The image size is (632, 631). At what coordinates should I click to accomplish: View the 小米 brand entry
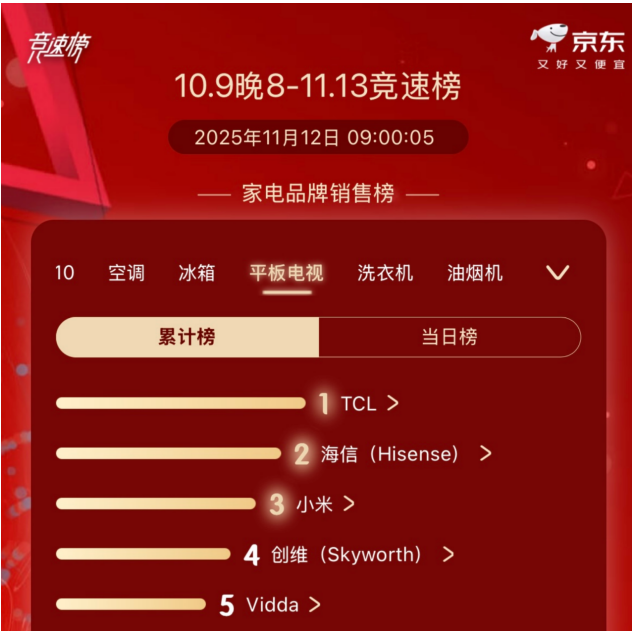tap(324, 504)
